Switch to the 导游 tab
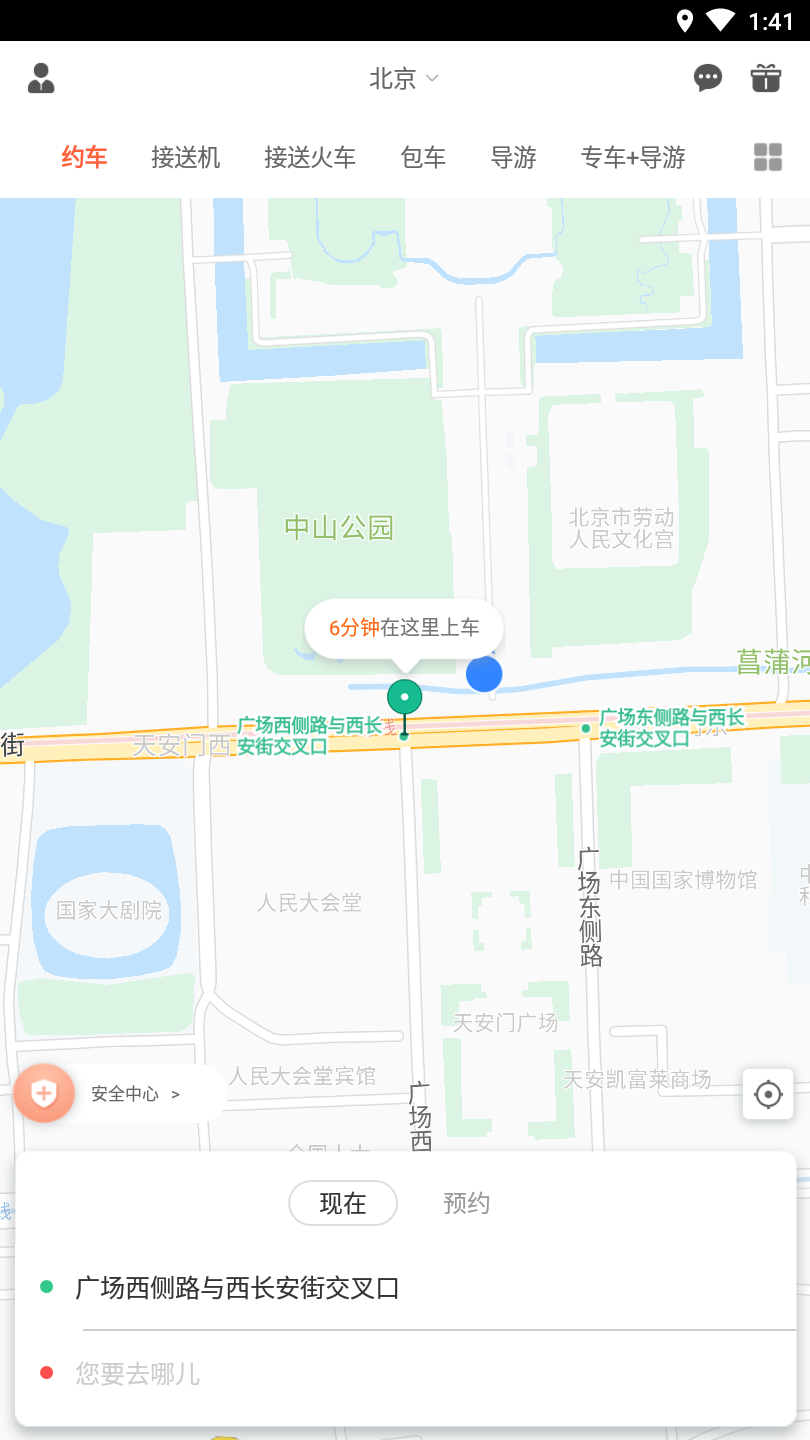The height and width of the screenshot is (1440, 810). (x=514, y=157)
